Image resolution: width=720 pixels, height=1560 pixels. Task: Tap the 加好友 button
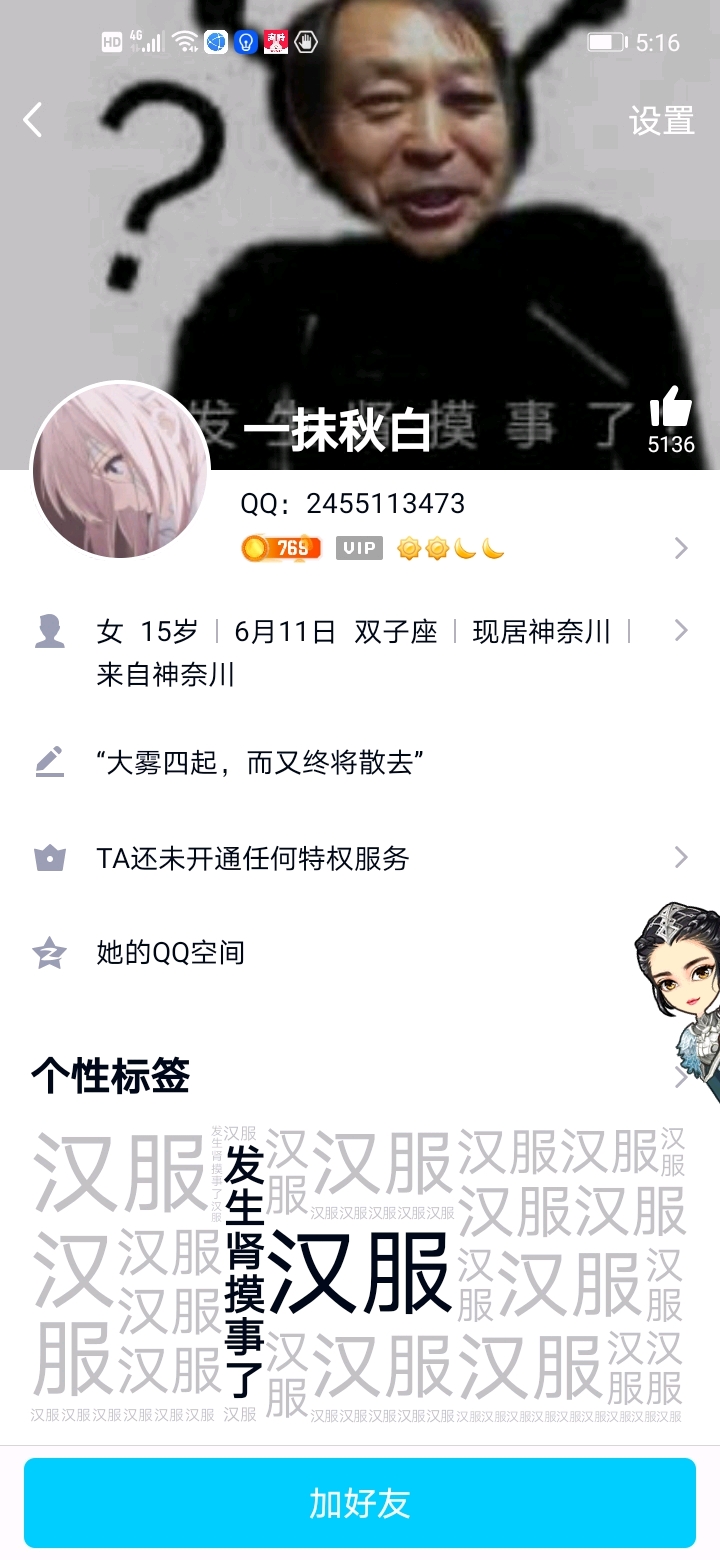click(x=360, y=1503)
